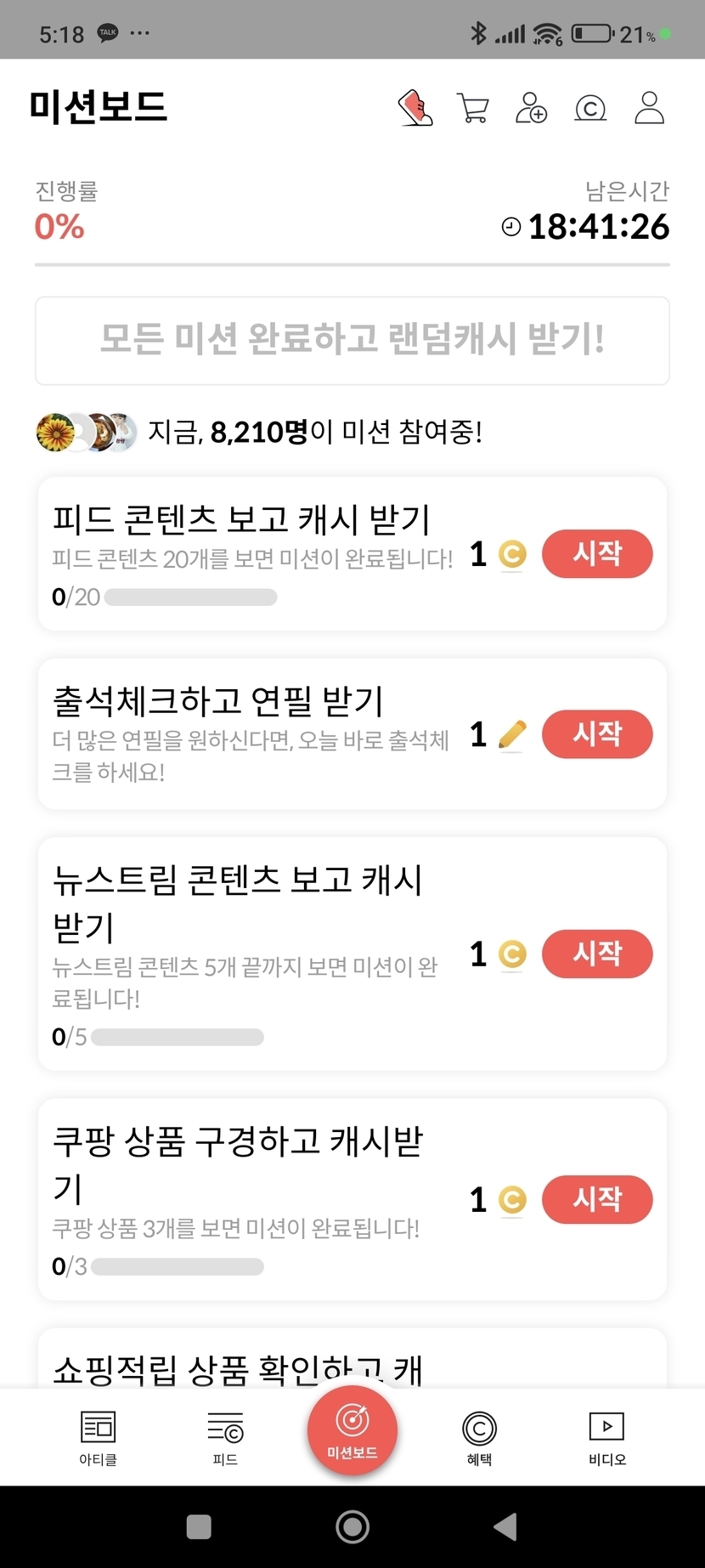Screen dimensions: 705x1568
Task: Open my profile icon
Action: 649,108
